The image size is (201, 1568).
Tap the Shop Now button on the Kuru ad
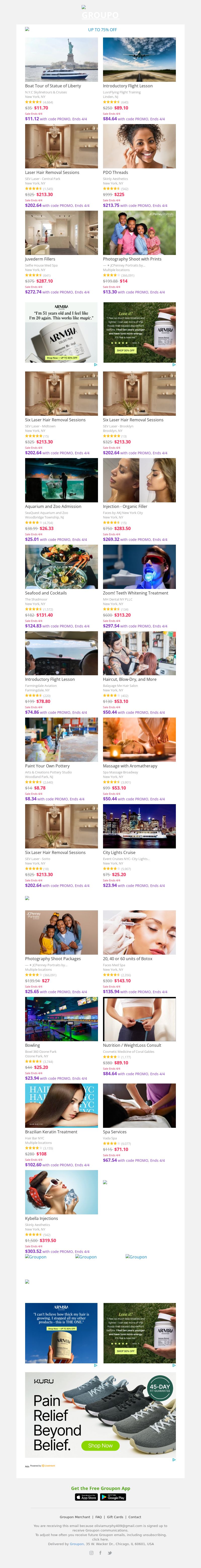[100, 1445]
